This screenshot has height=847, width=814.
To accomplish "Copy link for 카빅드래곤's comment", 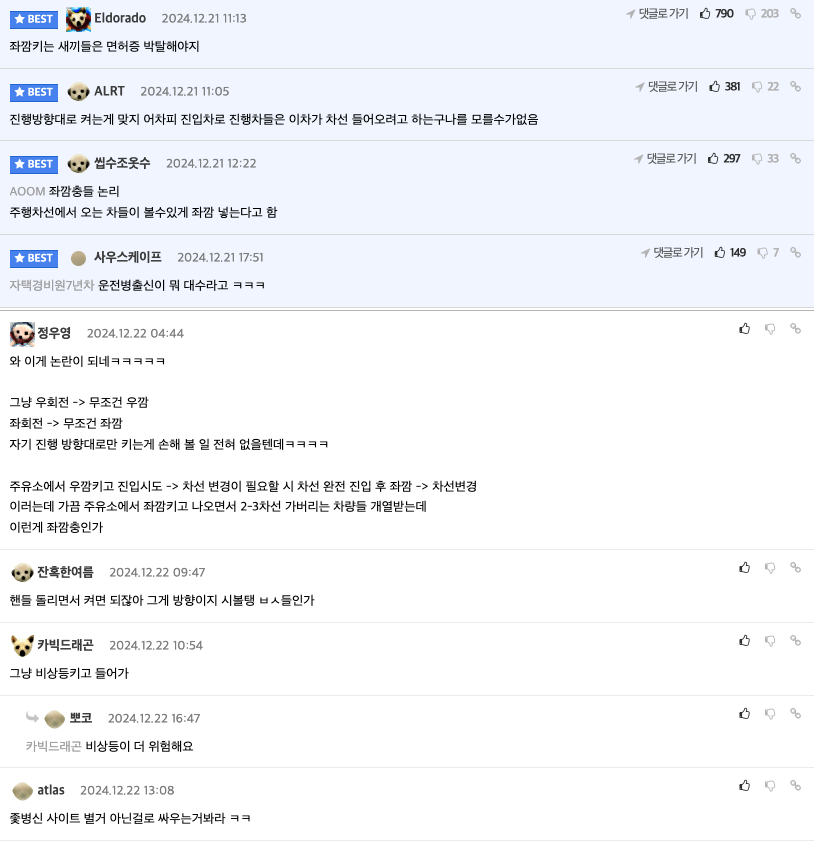I will [795, 641].
